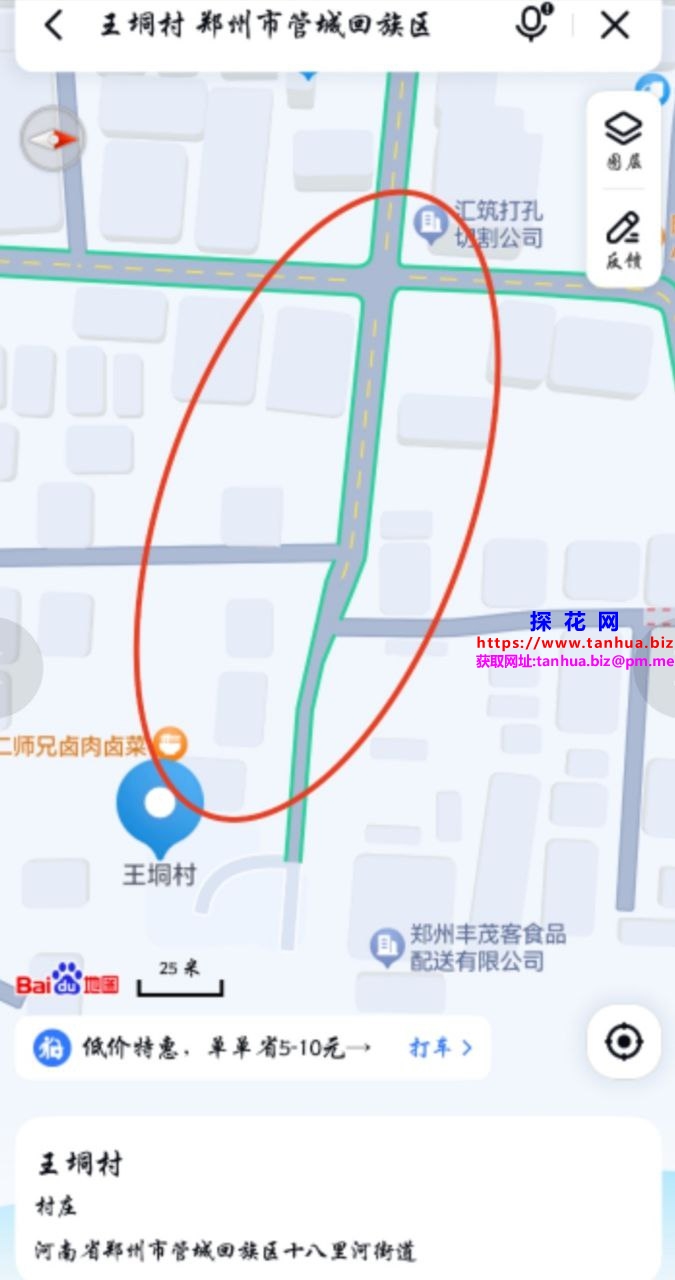
Task: Center the map on my current location
Action: click(x=624, y=1042)
